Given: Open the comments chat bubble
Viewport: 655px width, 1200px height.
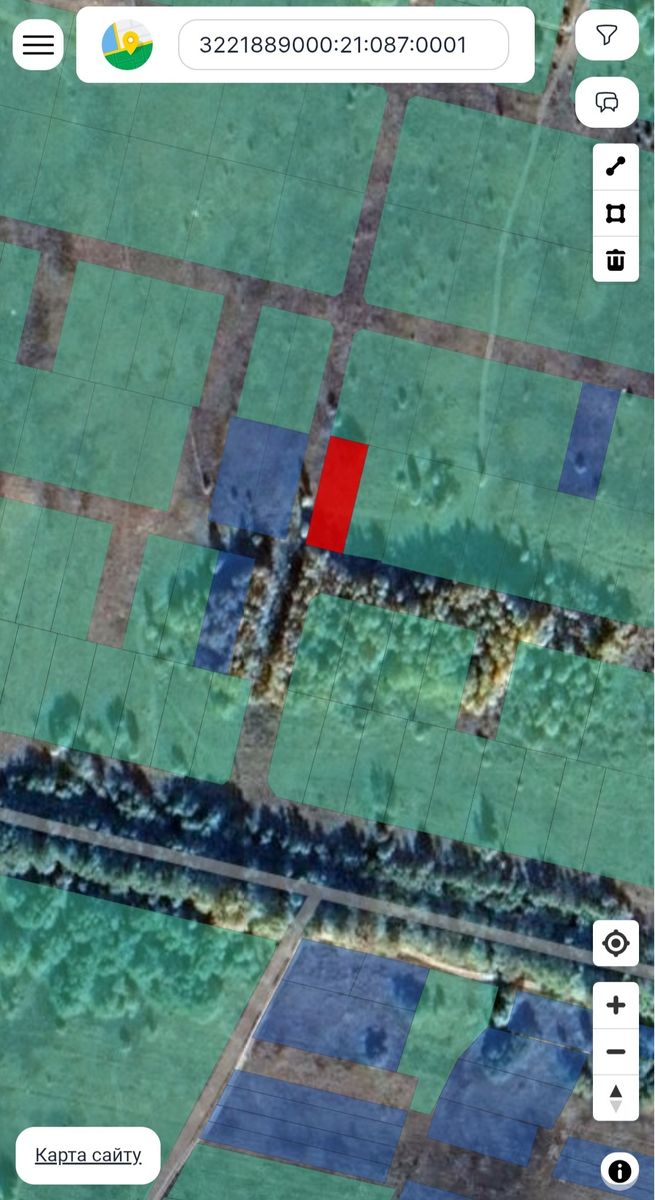Looking at the screenshot, I should (606, 102).
